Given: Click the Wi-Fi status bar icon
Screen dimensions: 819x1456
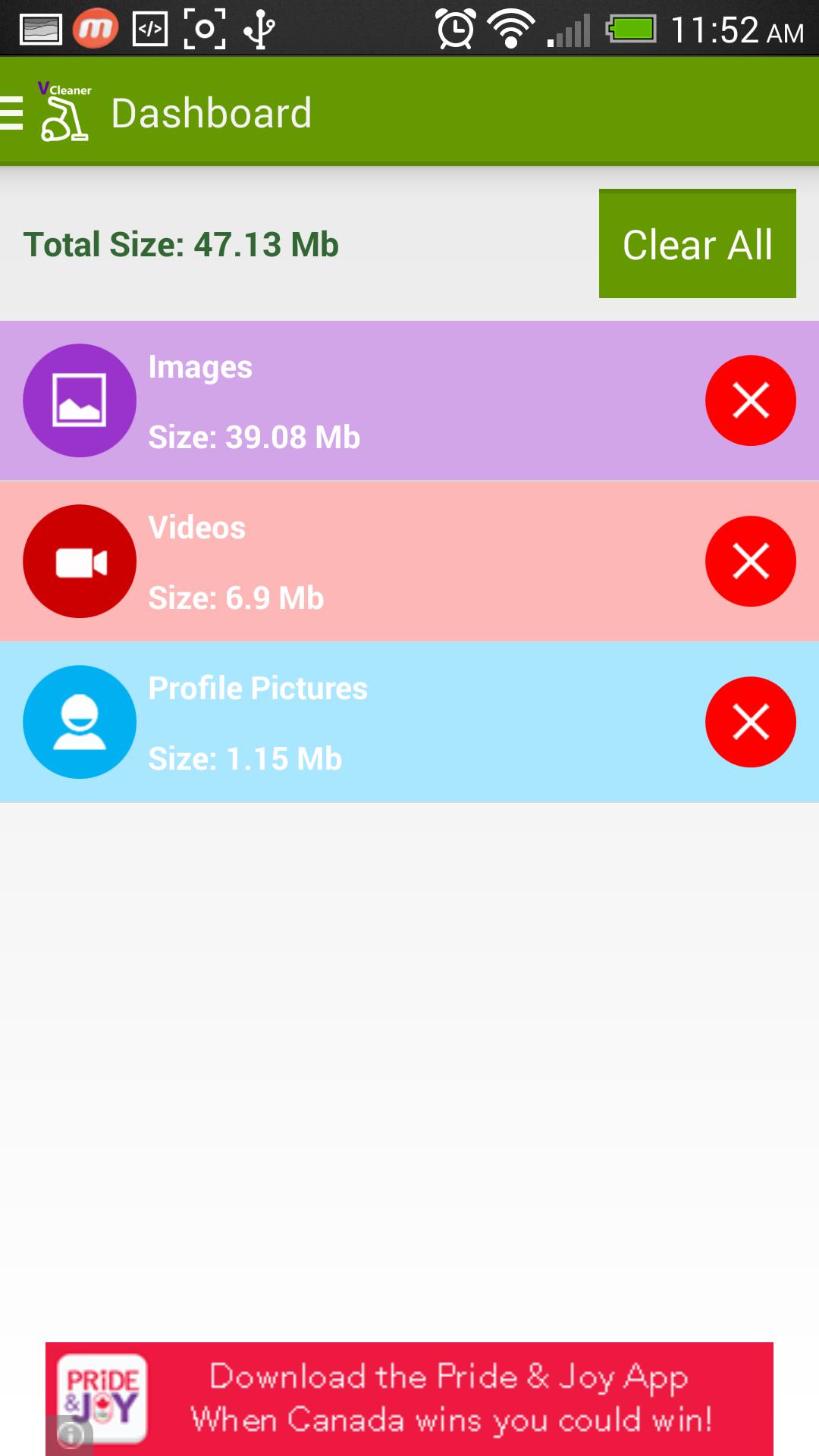Looking at the screenshot, I should (x=508, y=29).
